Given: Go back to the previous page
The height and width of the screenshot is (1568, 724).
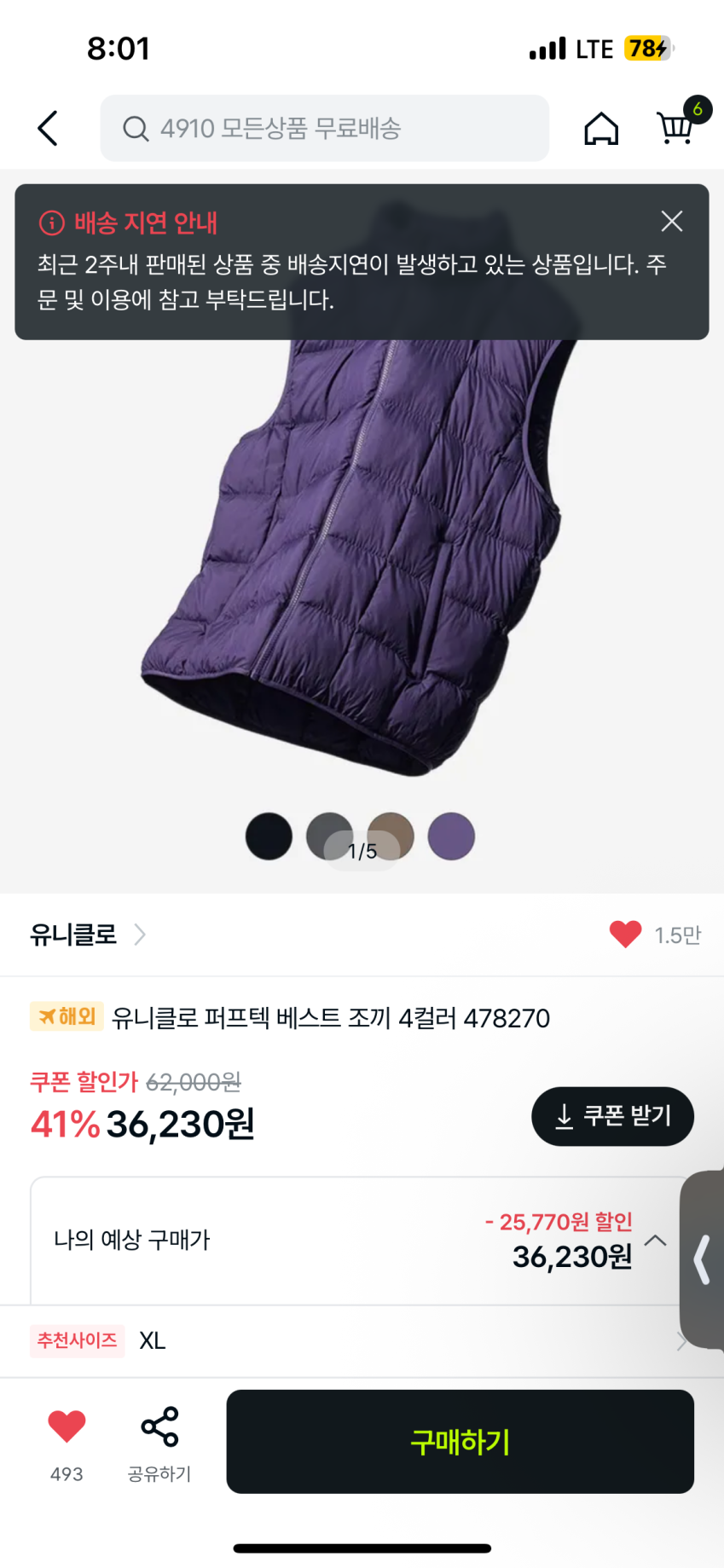Looking at the screenshot, I should pos(48,129).
